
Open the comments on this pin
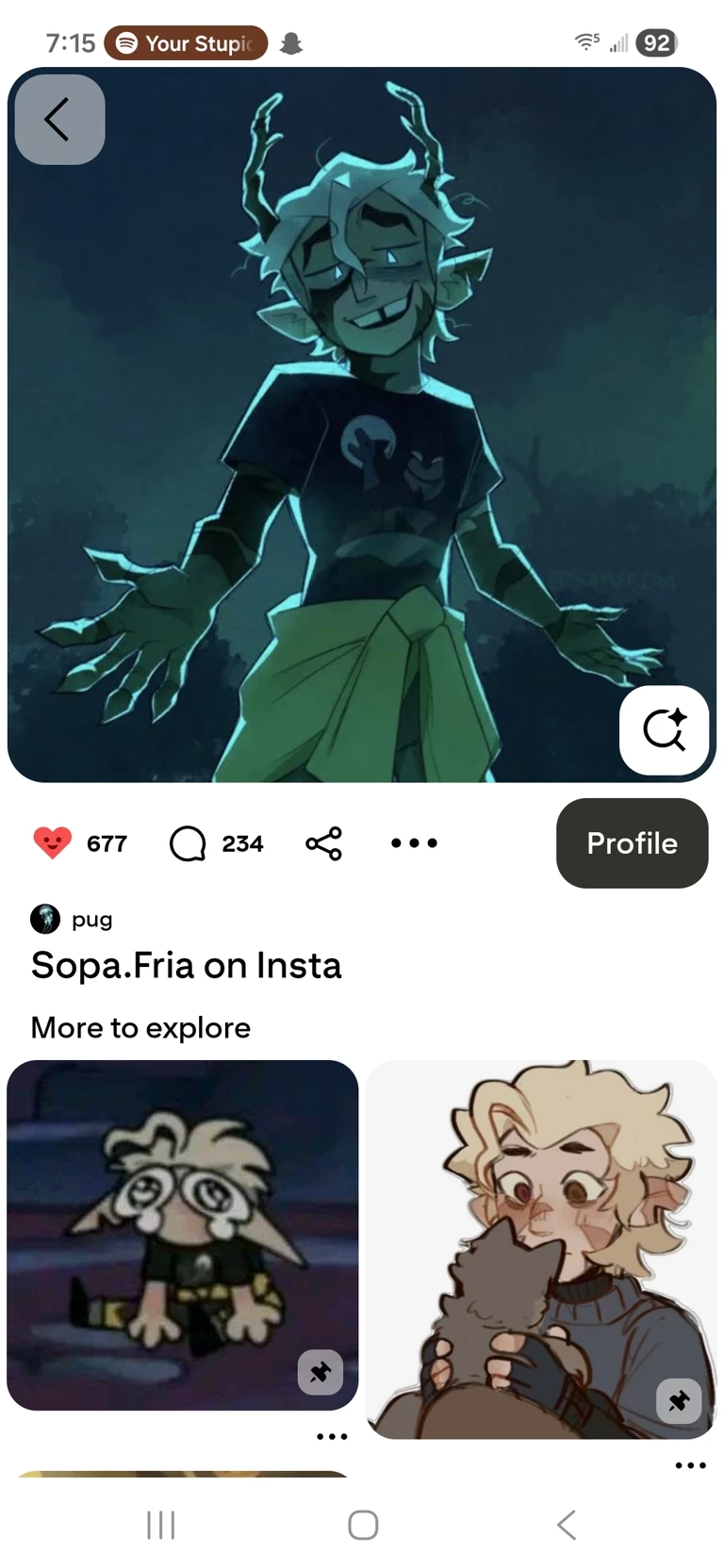[188, 843]
